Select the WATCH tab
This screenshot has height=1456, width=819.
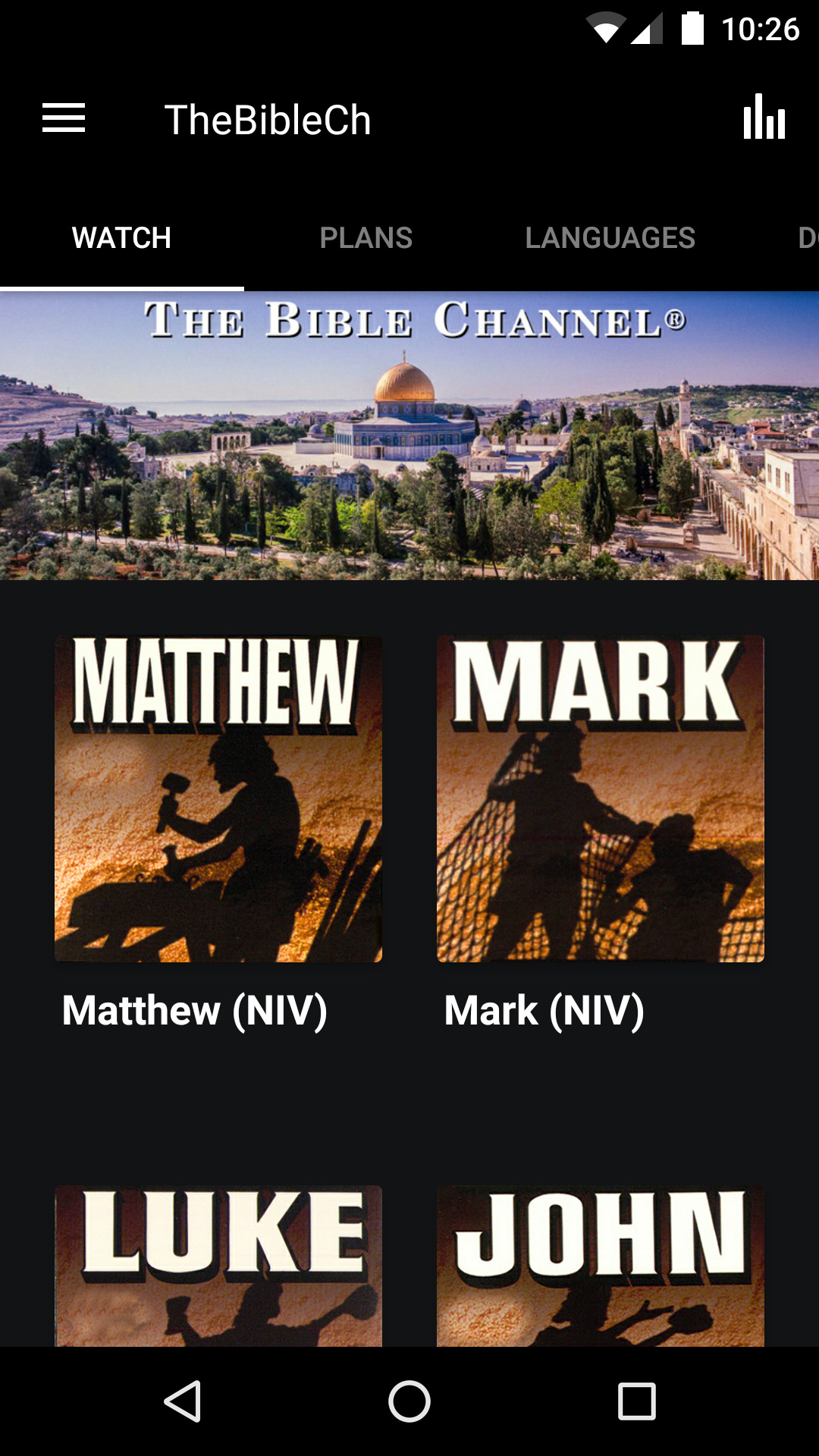(120, 237)
